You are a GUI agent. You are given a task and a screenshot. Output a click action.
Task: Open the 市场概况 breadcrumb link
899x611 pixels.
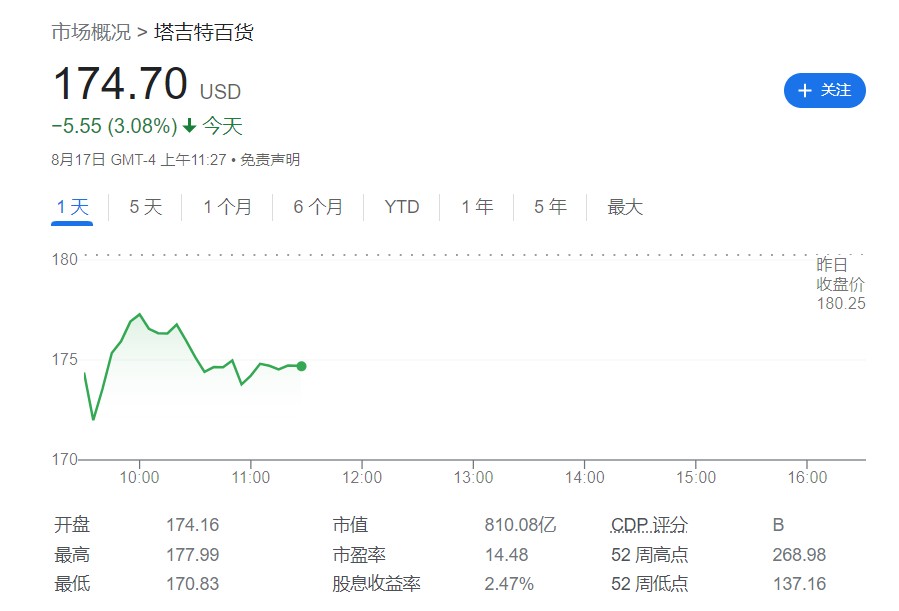tap(91, 32)
